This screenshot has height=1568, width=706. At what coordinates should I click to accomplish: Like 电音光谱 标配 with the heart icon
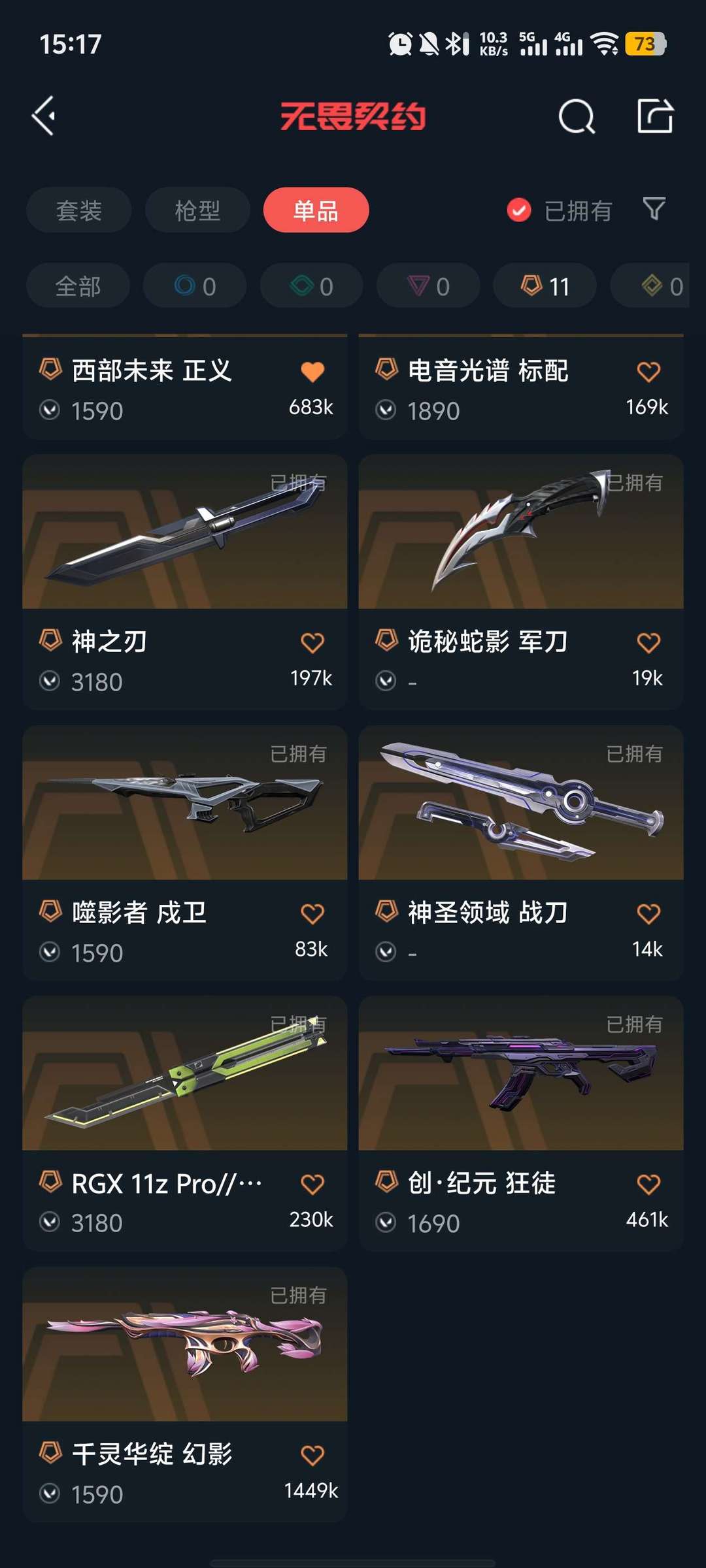click(648, 372)
